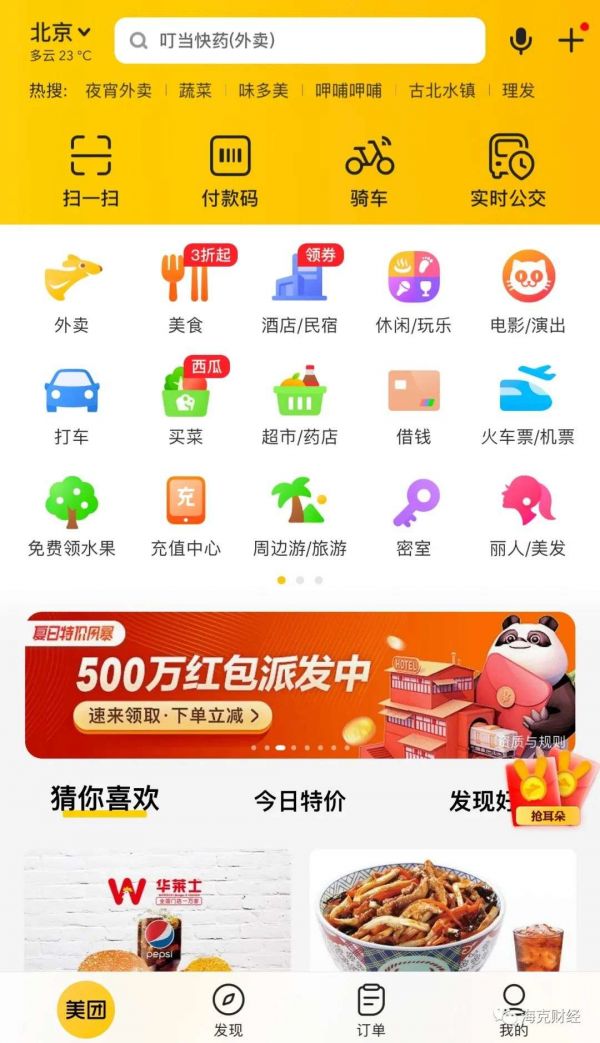This screenshot has height=1043, width=600.
Task: Tap the search box with 叮当快药
Action: pyautogui.click(x=300, y=41)
